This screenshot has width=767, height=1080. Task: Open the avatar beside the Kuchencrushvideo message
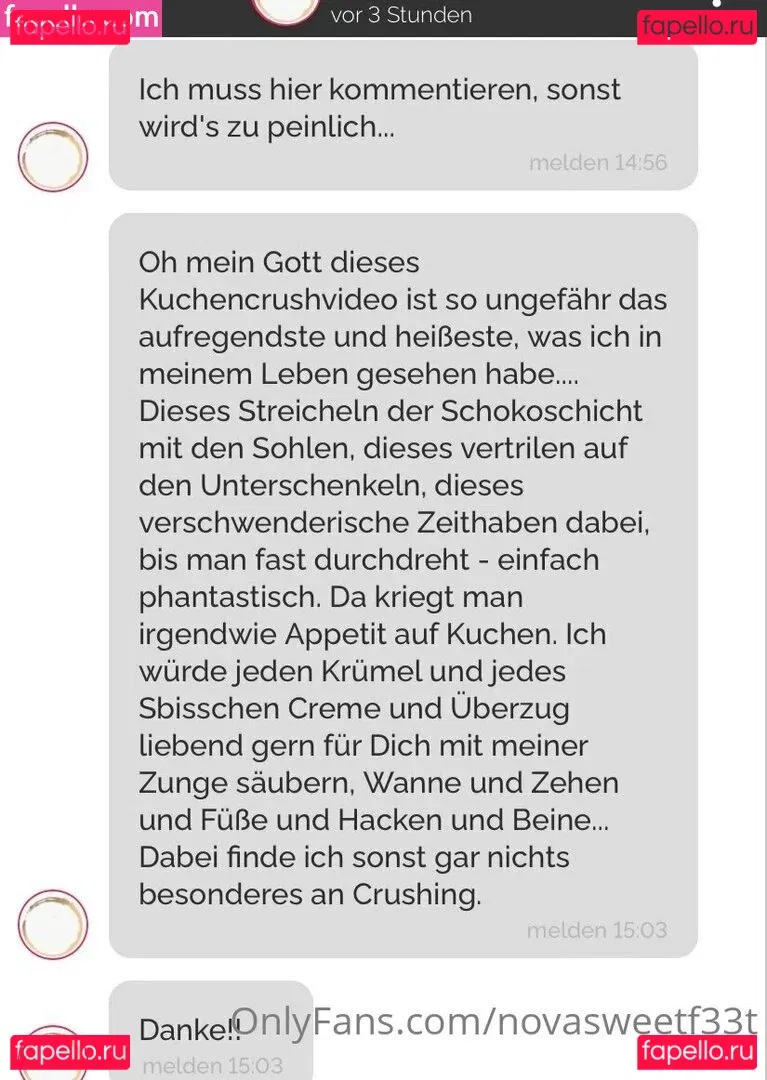pos(53,925)
